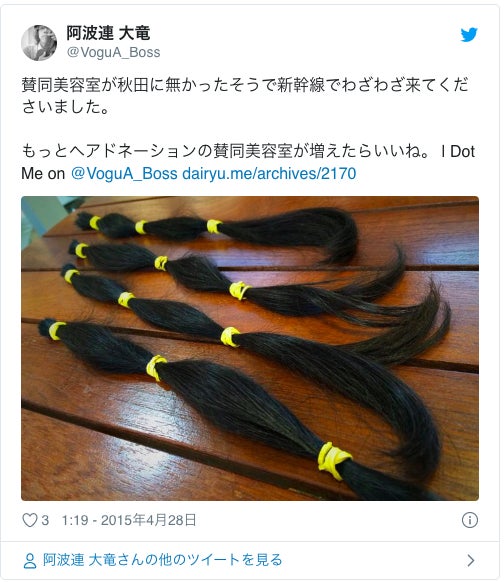Open the tweet info icon
The height and width of the screenshot is (582, 504).
click(x=469, y=520)
